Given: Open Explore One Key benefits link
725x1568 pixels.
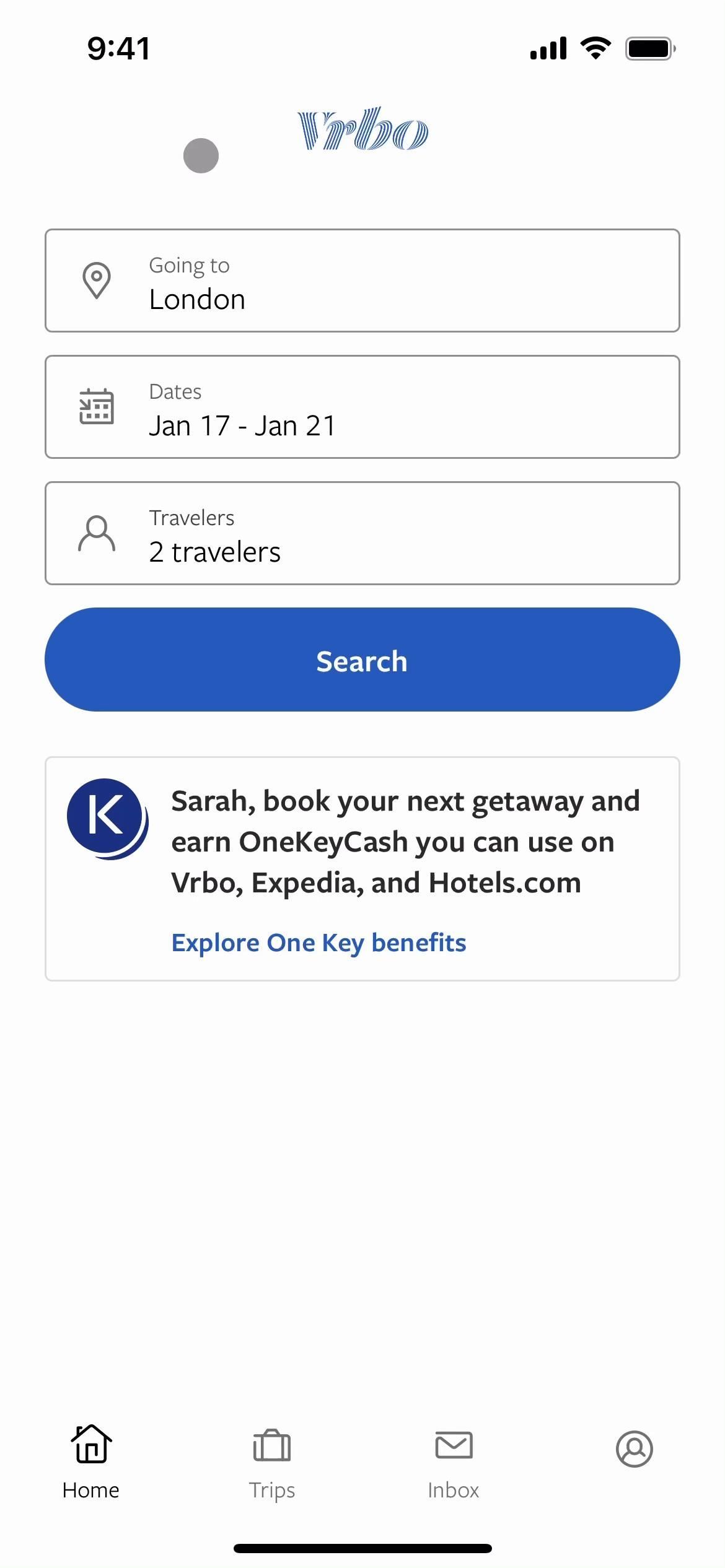Looking at the screenshot, I should (319, 943).
